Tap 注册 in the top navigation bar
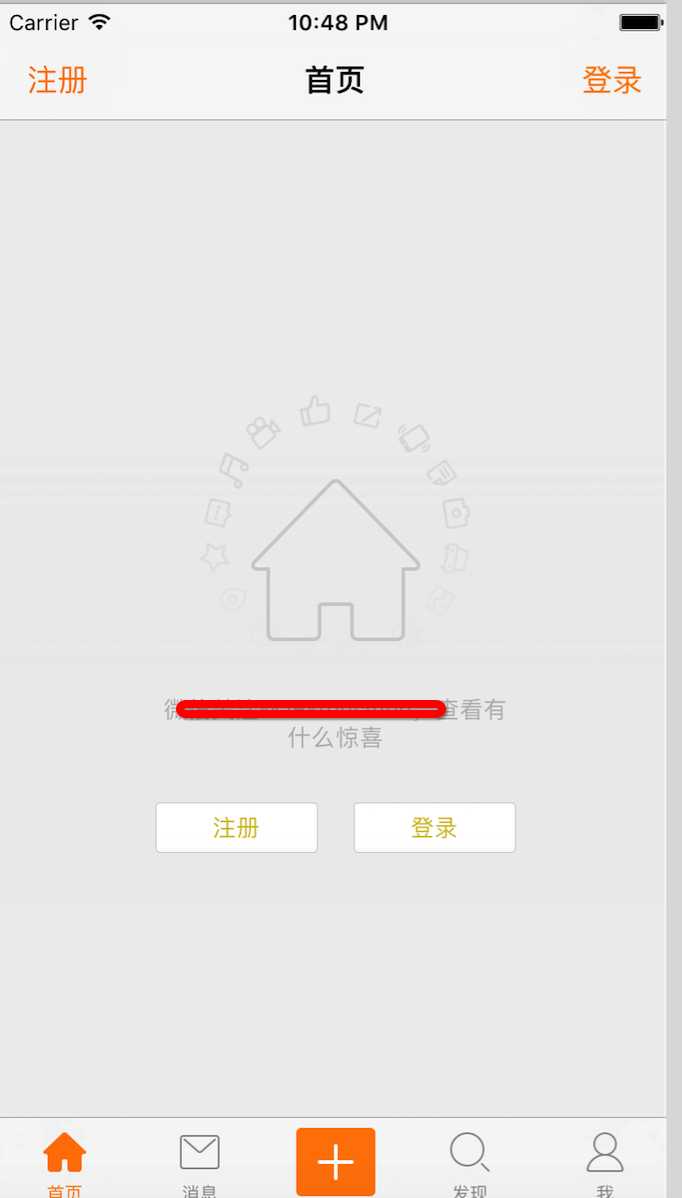Image resolution: width=682 pixels, height=1198 pixels. 57,80
